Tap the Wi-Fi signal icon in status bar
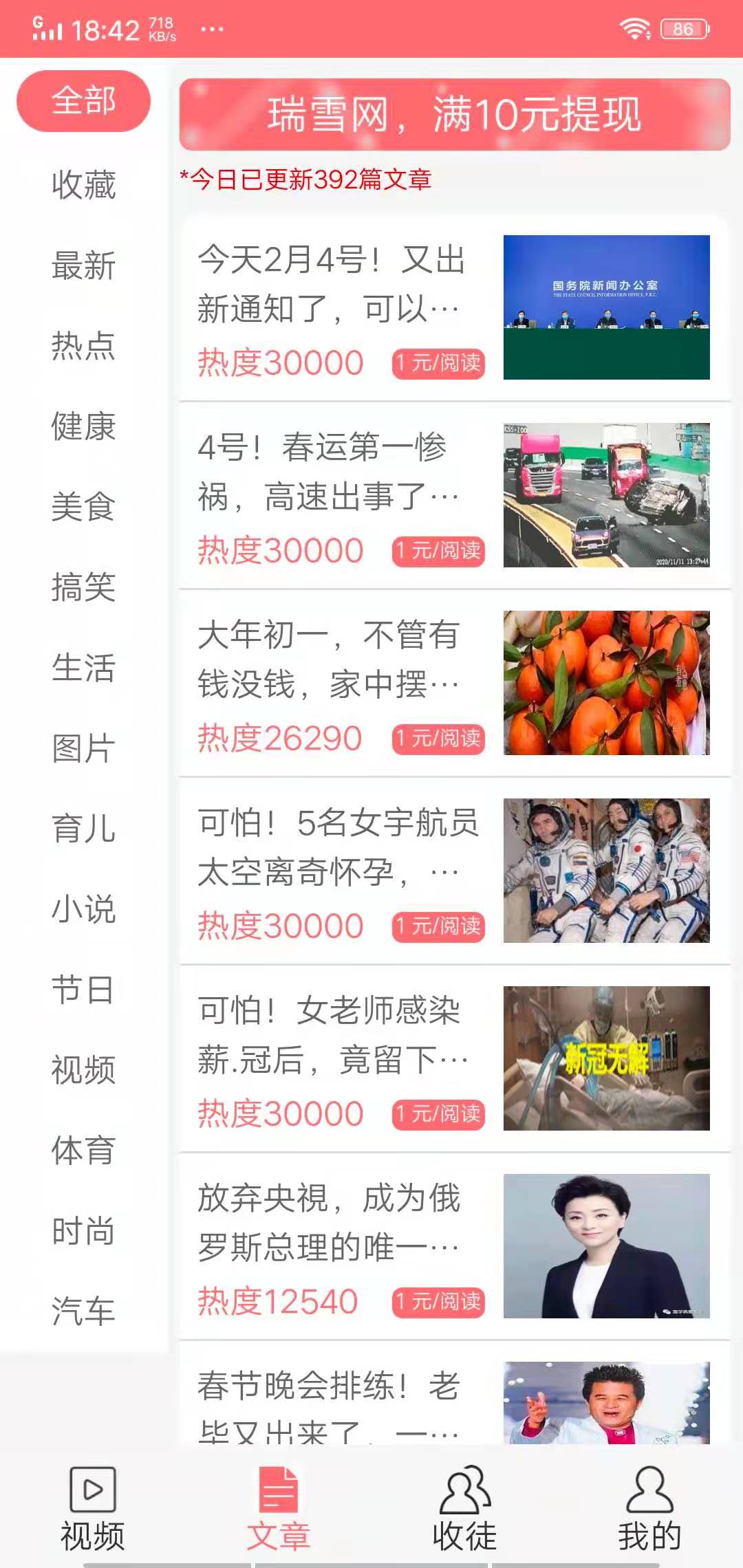This screenshot has height=1568, width=743. tap(634, 28)
